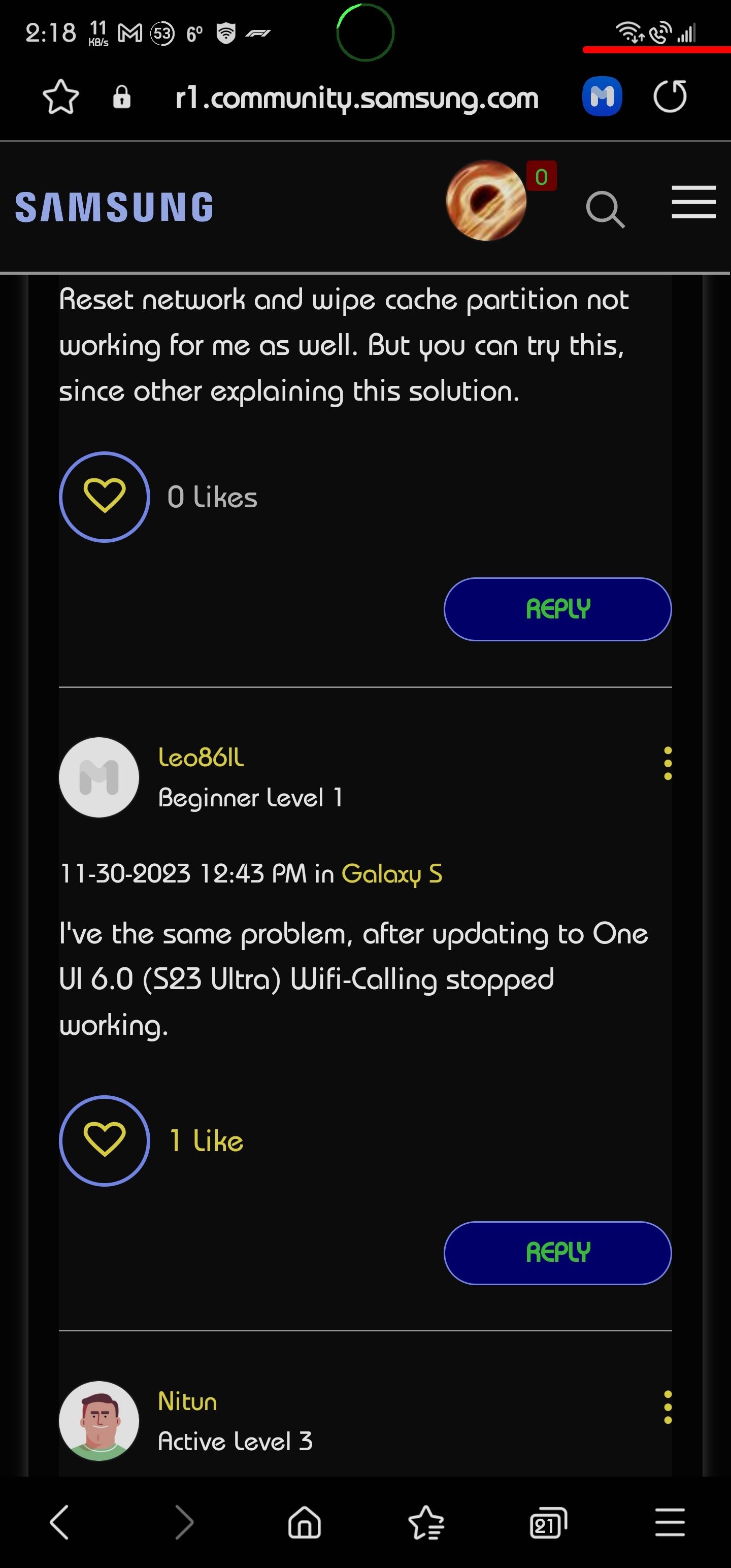Show the 21 open tabs
Viewport: 731px width, 1568px height.
548,1522
